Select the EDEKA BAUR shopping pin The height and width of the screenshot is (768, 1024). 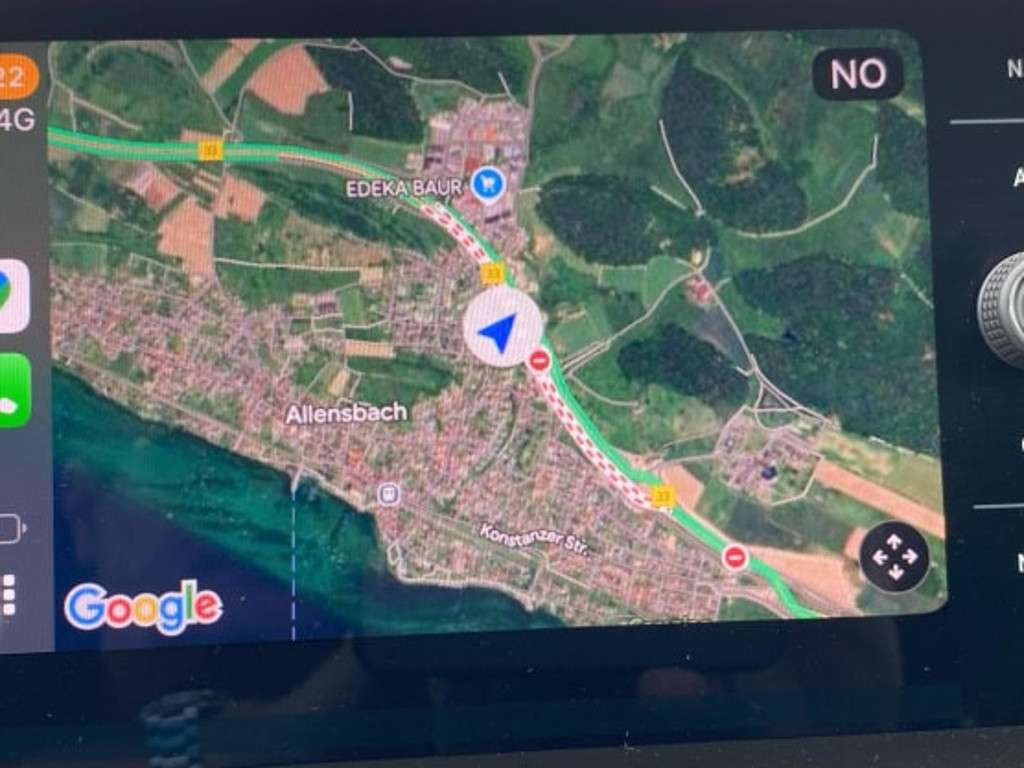[x=487, y=184]
